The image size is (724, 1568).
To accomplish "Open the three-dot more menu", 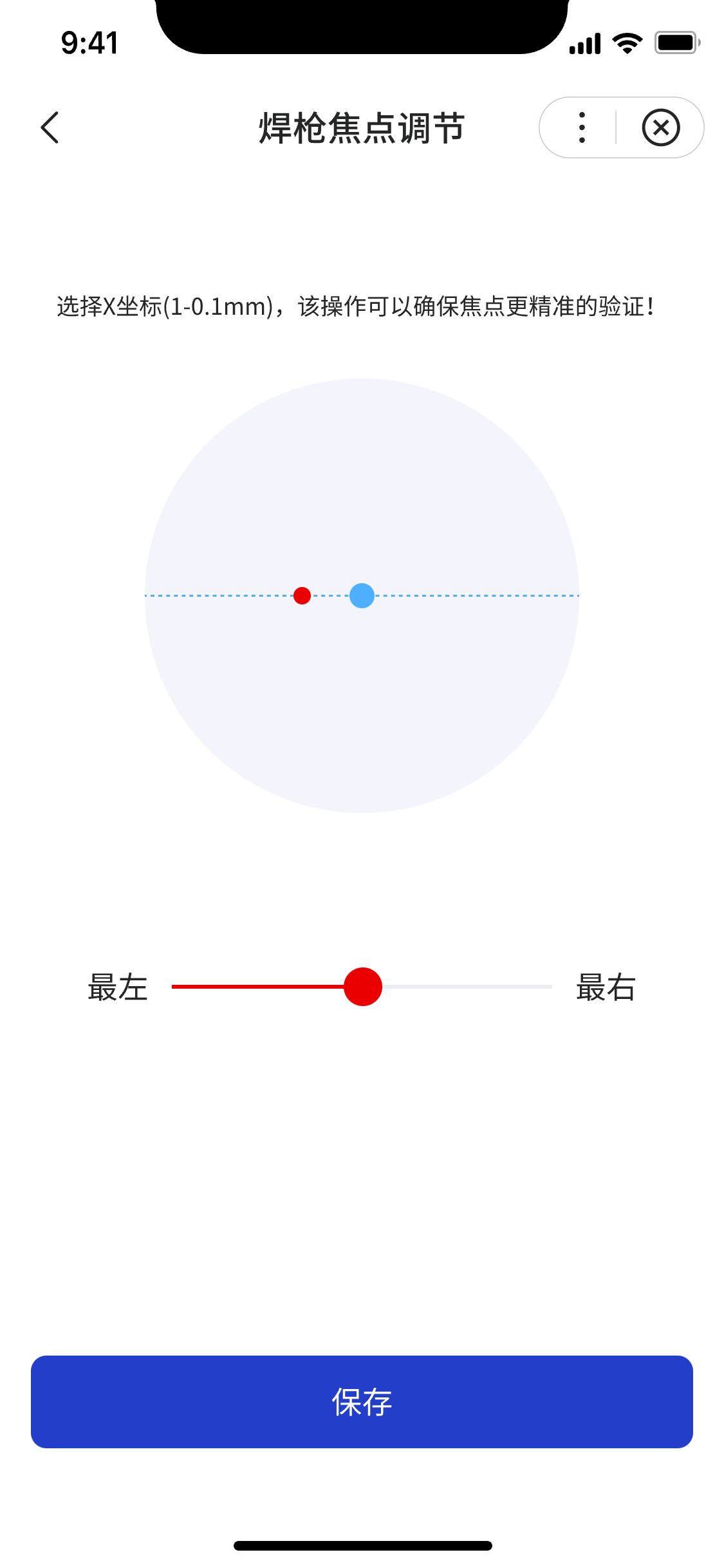I will pyautogui.click(x=582, y=127).
